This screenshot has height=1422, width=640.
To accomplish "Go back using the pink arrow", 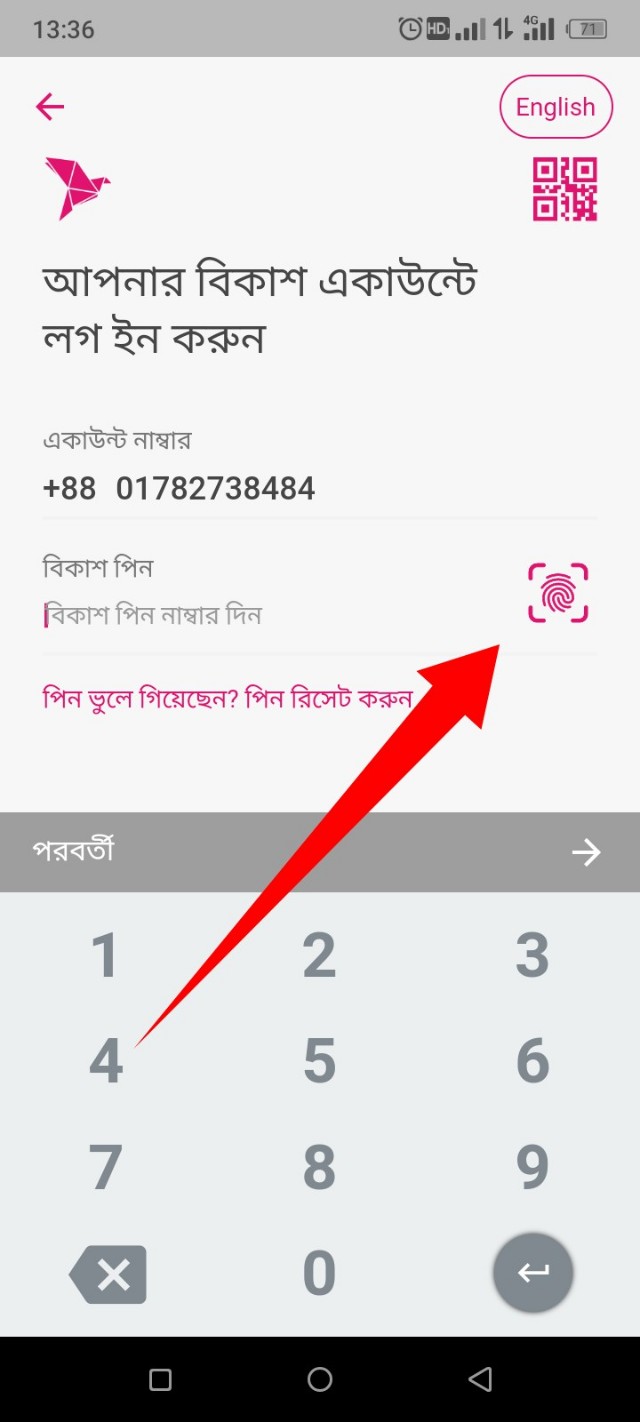I will (x=50, y=107).
